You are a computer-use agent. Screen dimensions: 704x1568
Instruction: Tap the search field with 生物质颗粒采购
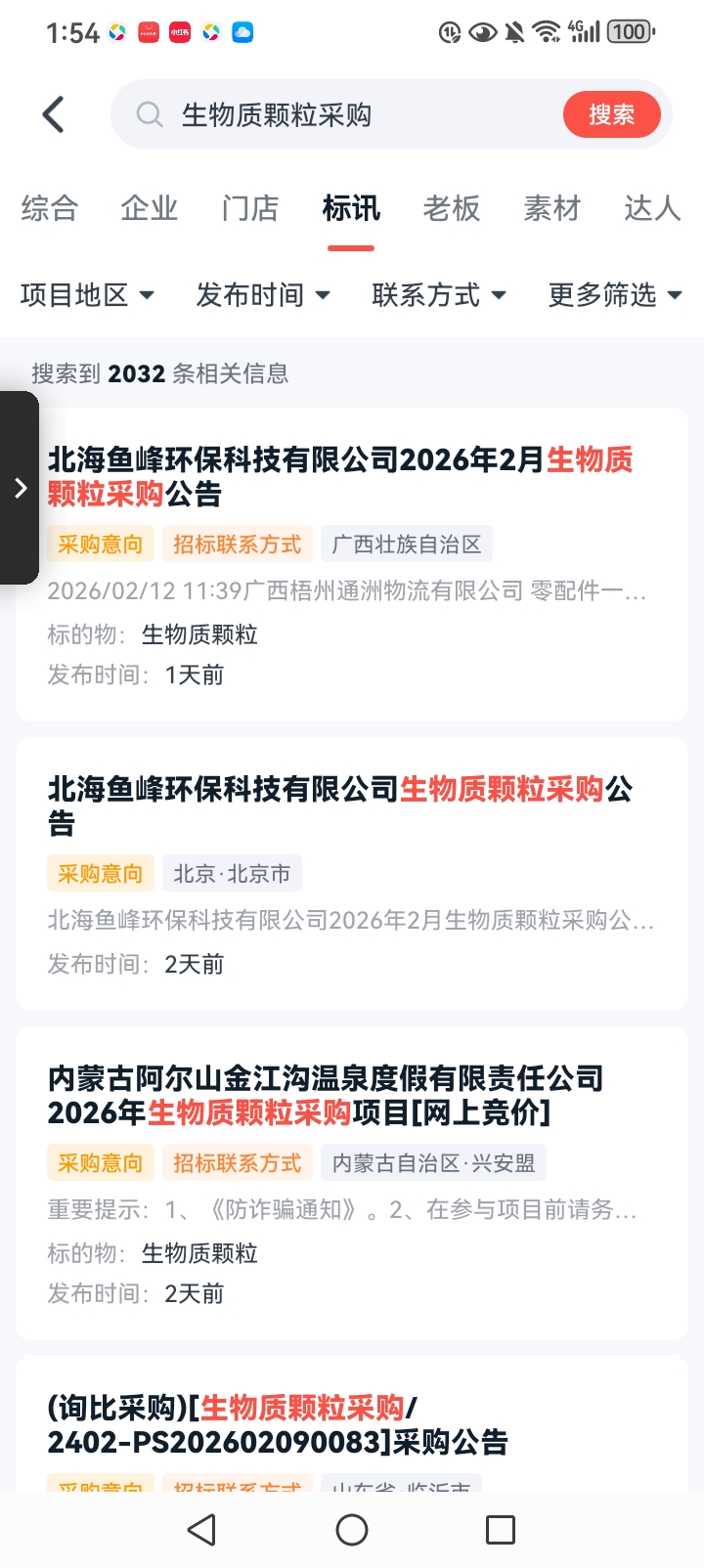[332, 115]
